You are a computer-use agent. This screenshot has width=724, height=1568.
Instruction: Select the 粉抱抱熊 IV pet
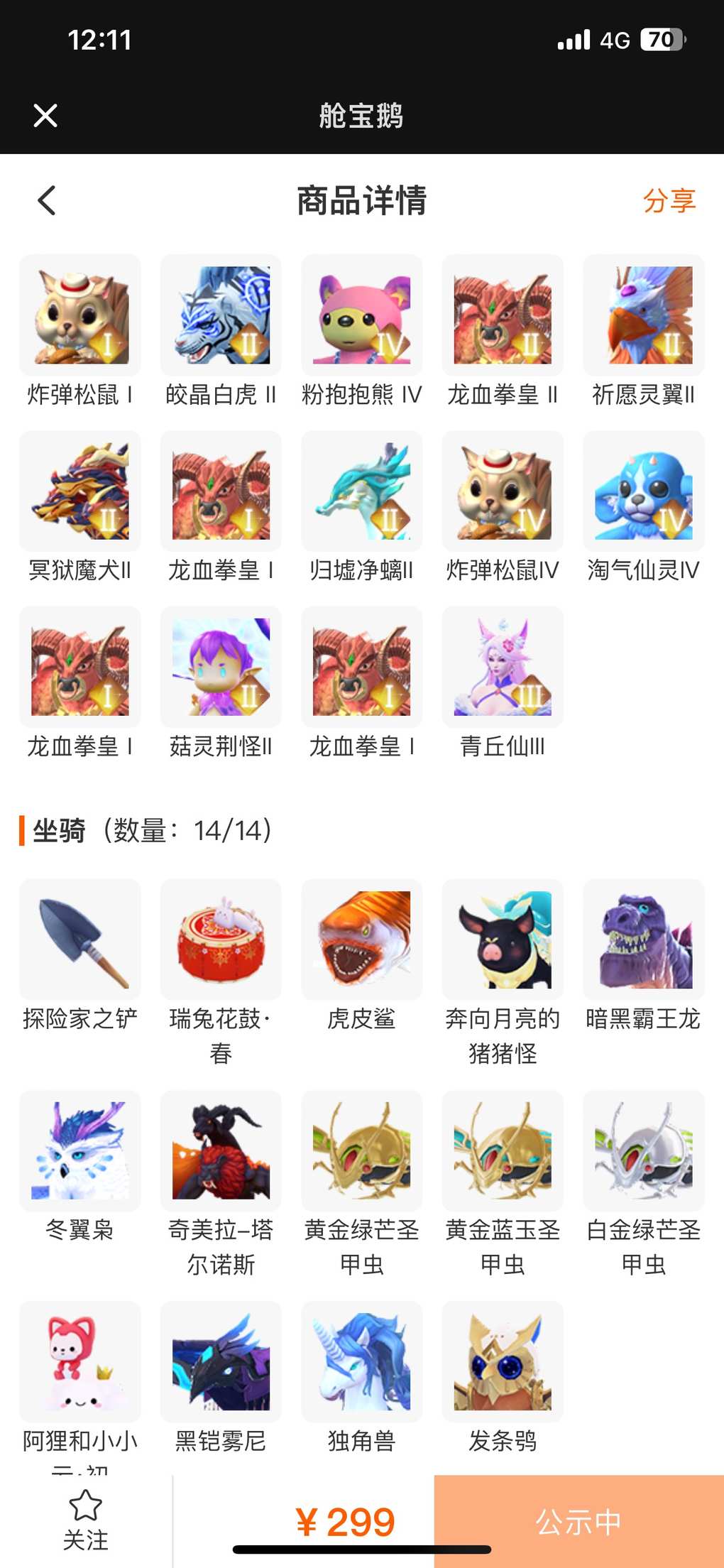pyautogui.click(x=361, y=315)
